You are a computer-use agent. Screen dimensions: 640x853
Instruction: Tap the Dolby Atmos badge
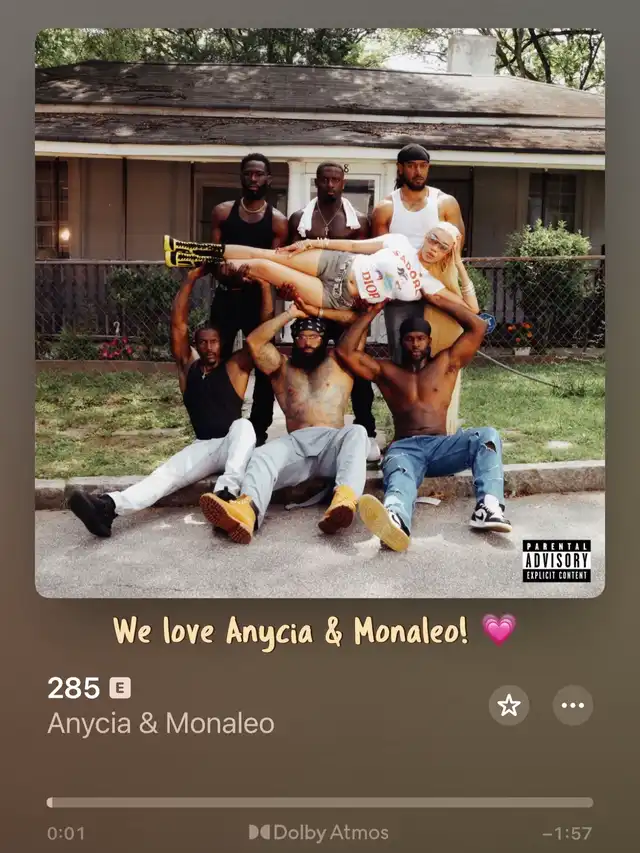319,832
